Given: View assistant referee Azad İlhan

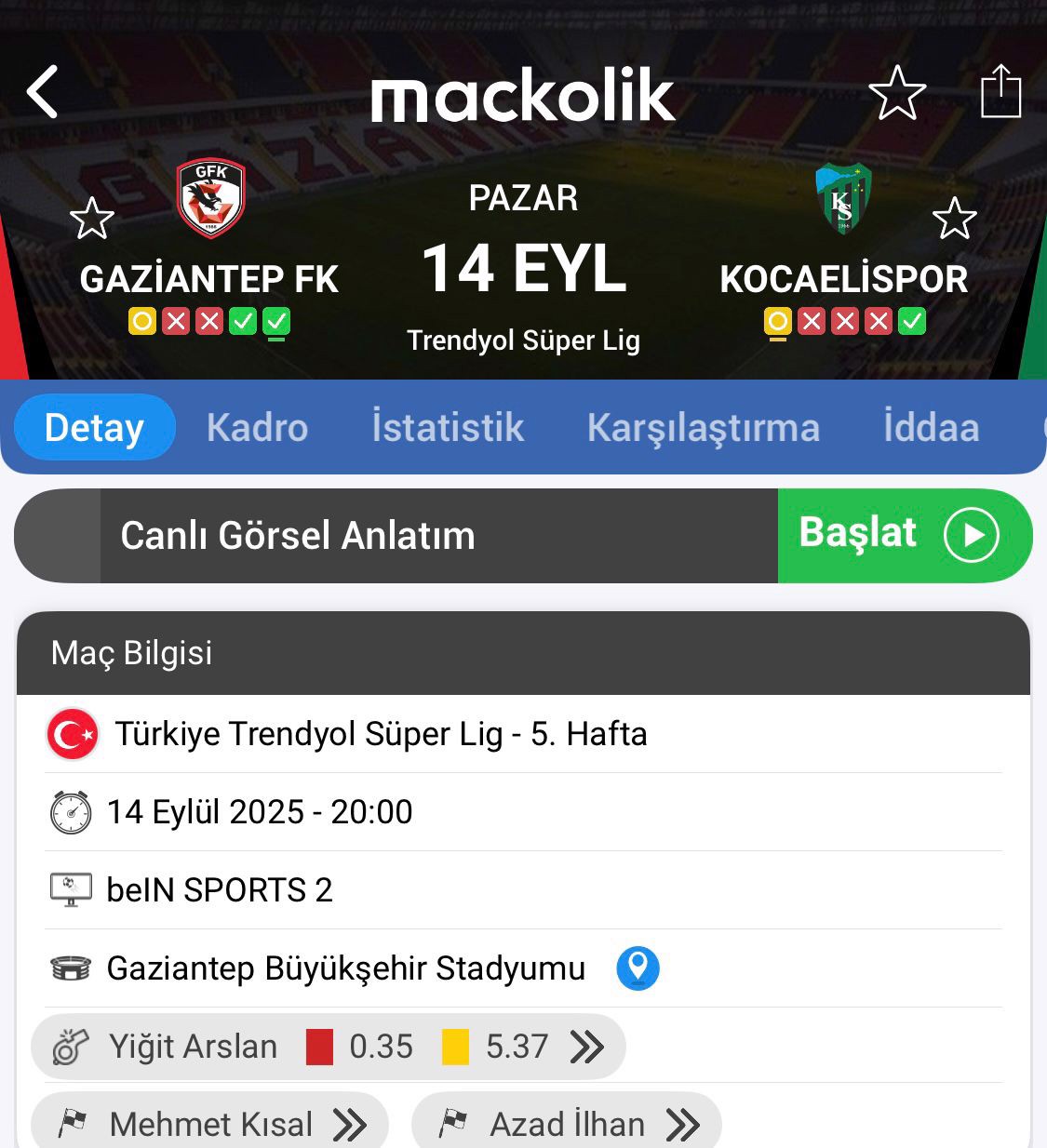Looking at the screenshot, I should pos(566,1124).
